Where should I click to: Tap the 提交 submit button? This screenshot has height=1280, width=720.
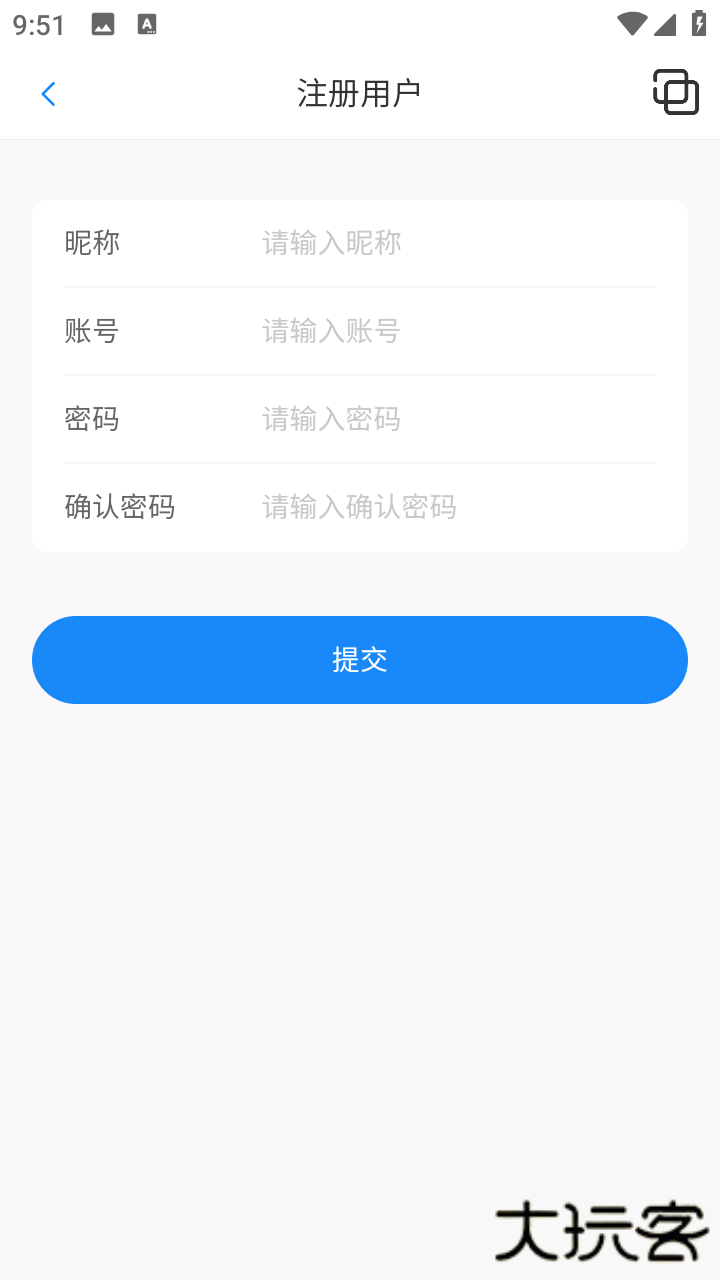coord(360,659)
